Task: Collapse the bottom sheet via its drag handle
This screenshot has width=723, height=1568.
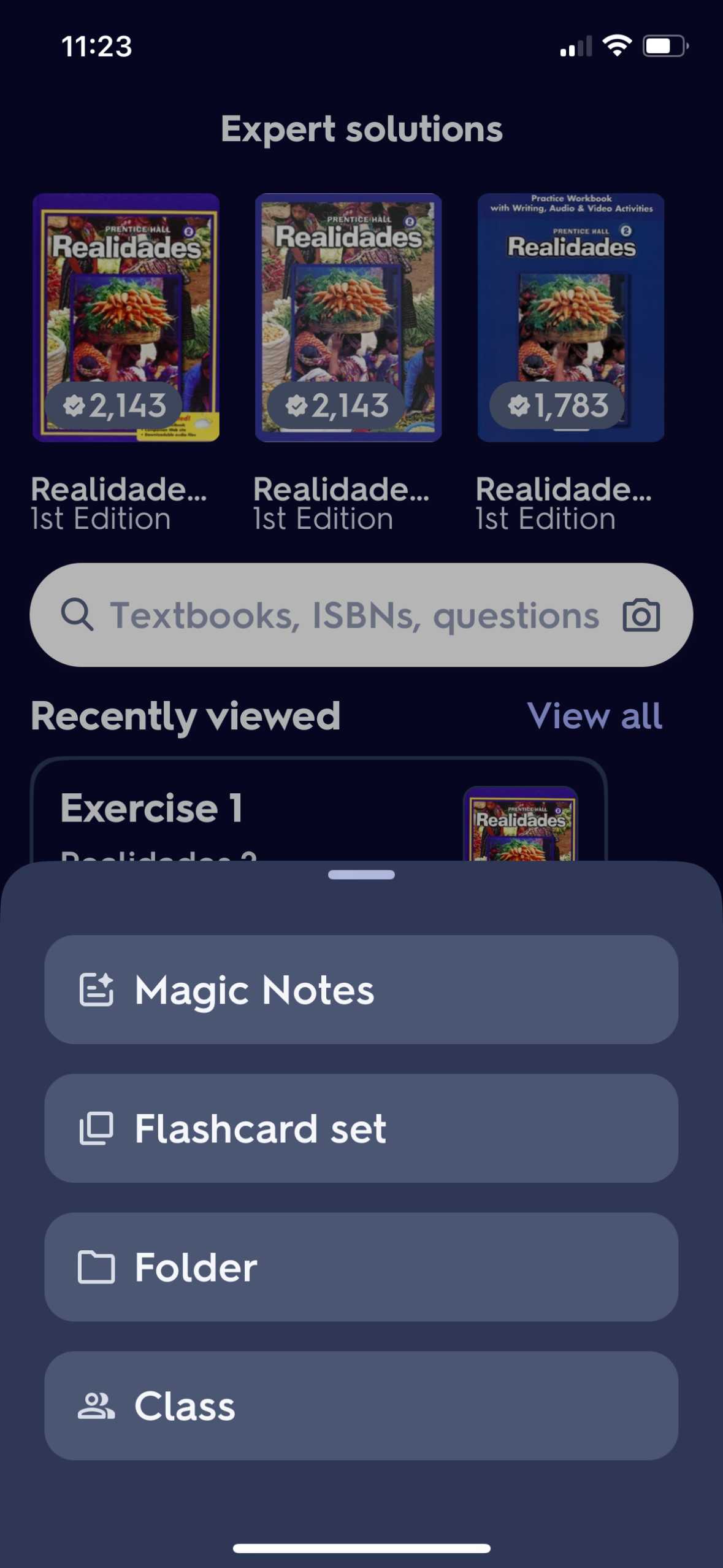Action: [x=361, y=876]
